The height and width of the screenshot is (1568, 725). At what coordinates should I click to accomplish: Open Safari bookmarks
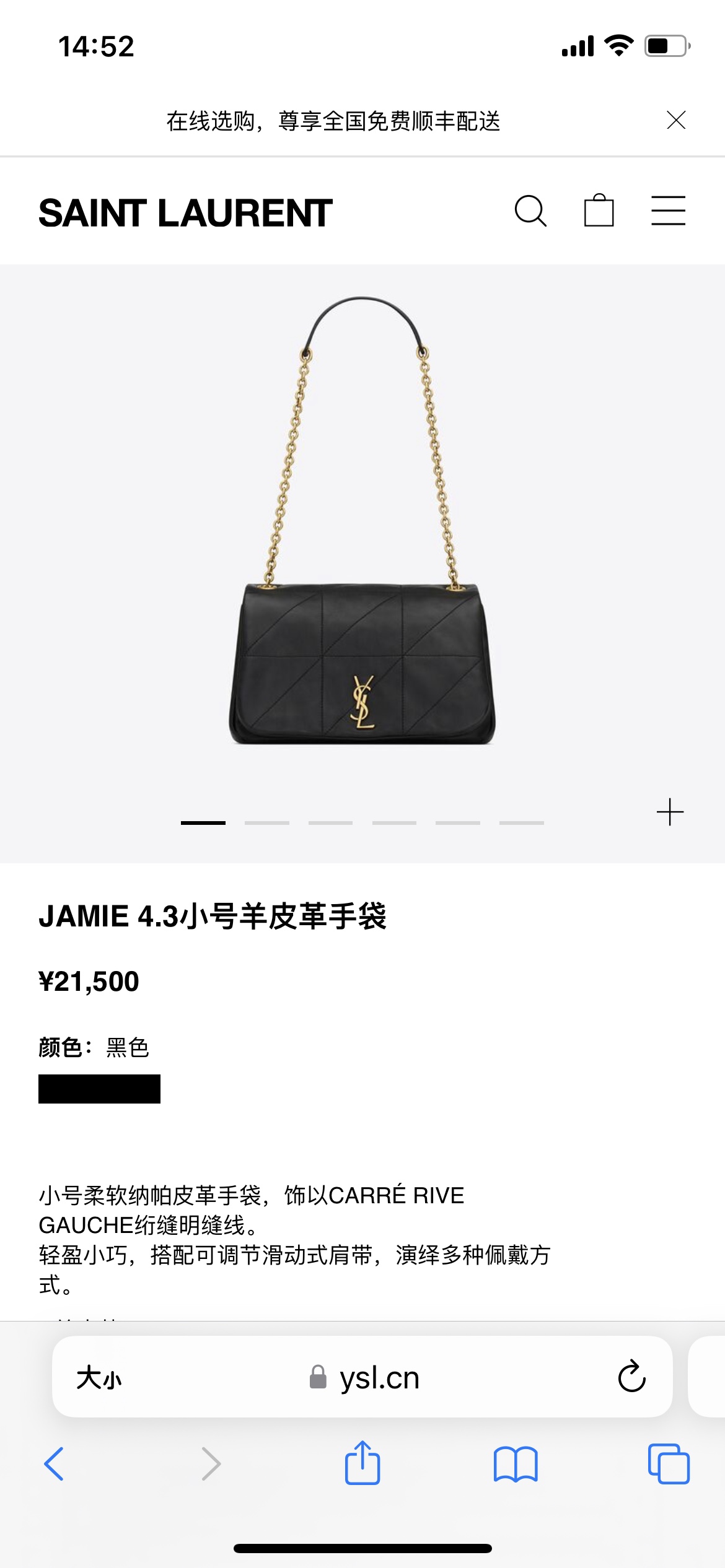click(516, 1464)
